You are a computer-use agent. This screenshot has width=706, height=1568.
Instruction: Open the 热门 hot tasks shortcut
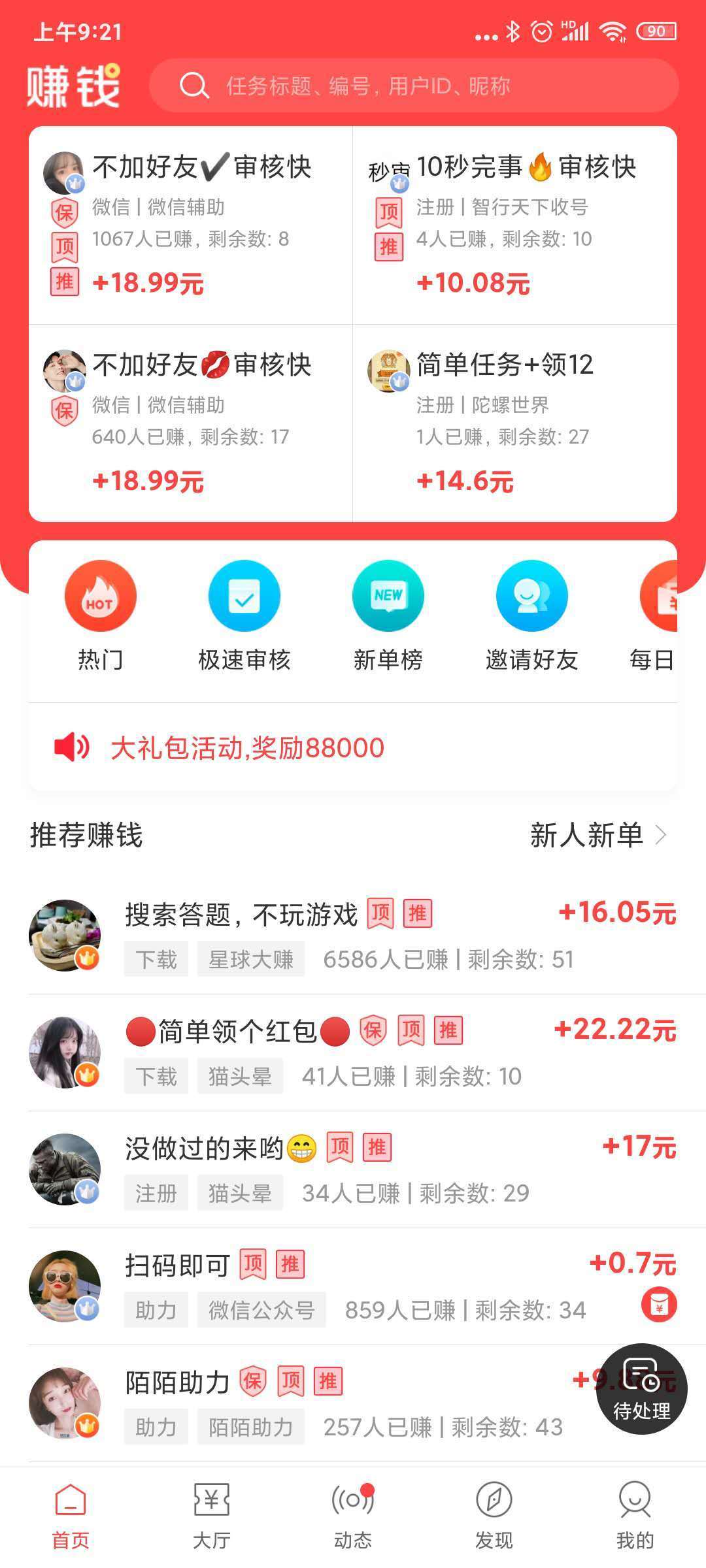100,615
